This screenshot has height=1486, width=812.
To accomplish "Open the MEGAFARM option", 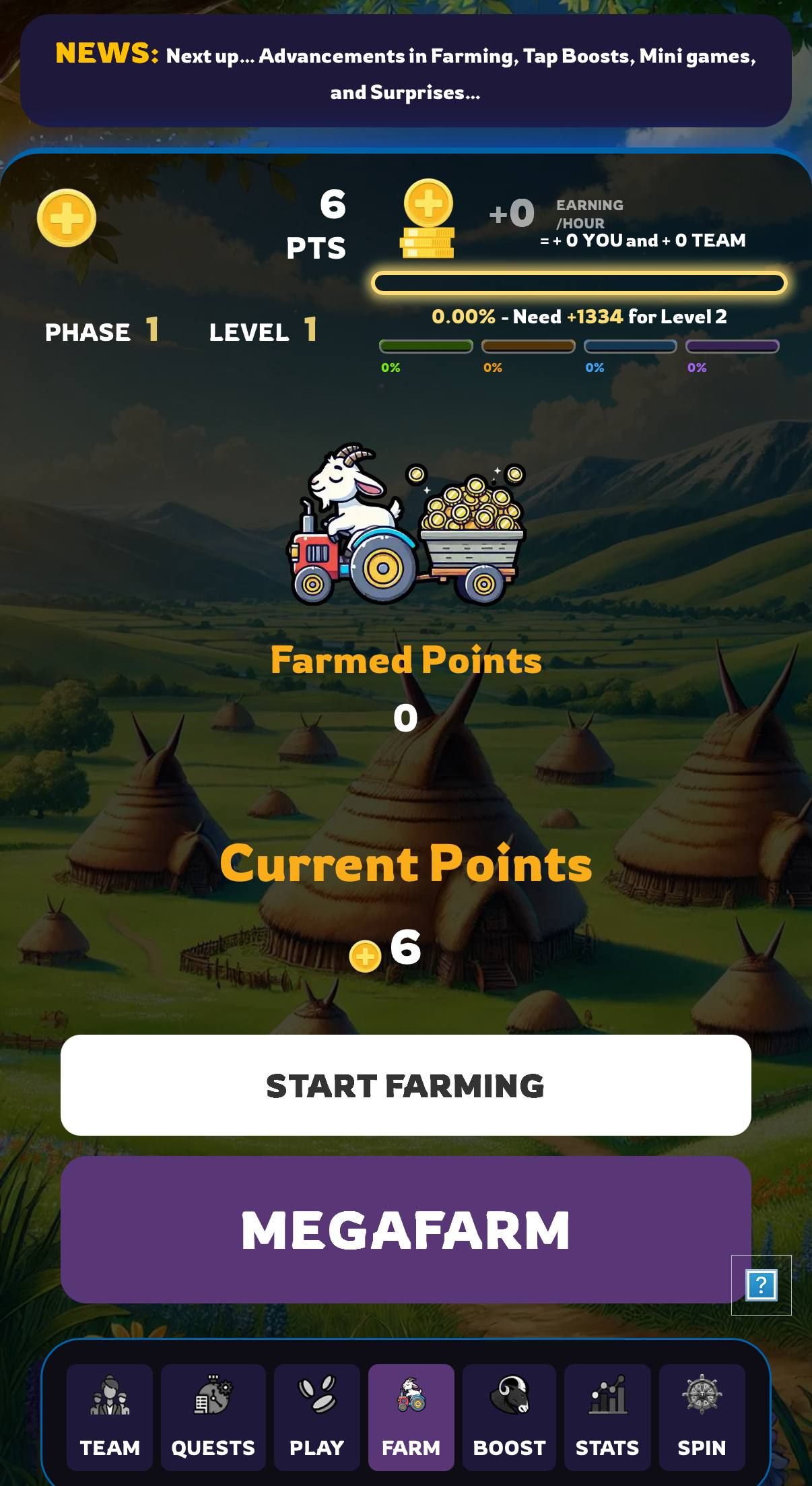I will pyautogui.click(x=405, y=1229).
